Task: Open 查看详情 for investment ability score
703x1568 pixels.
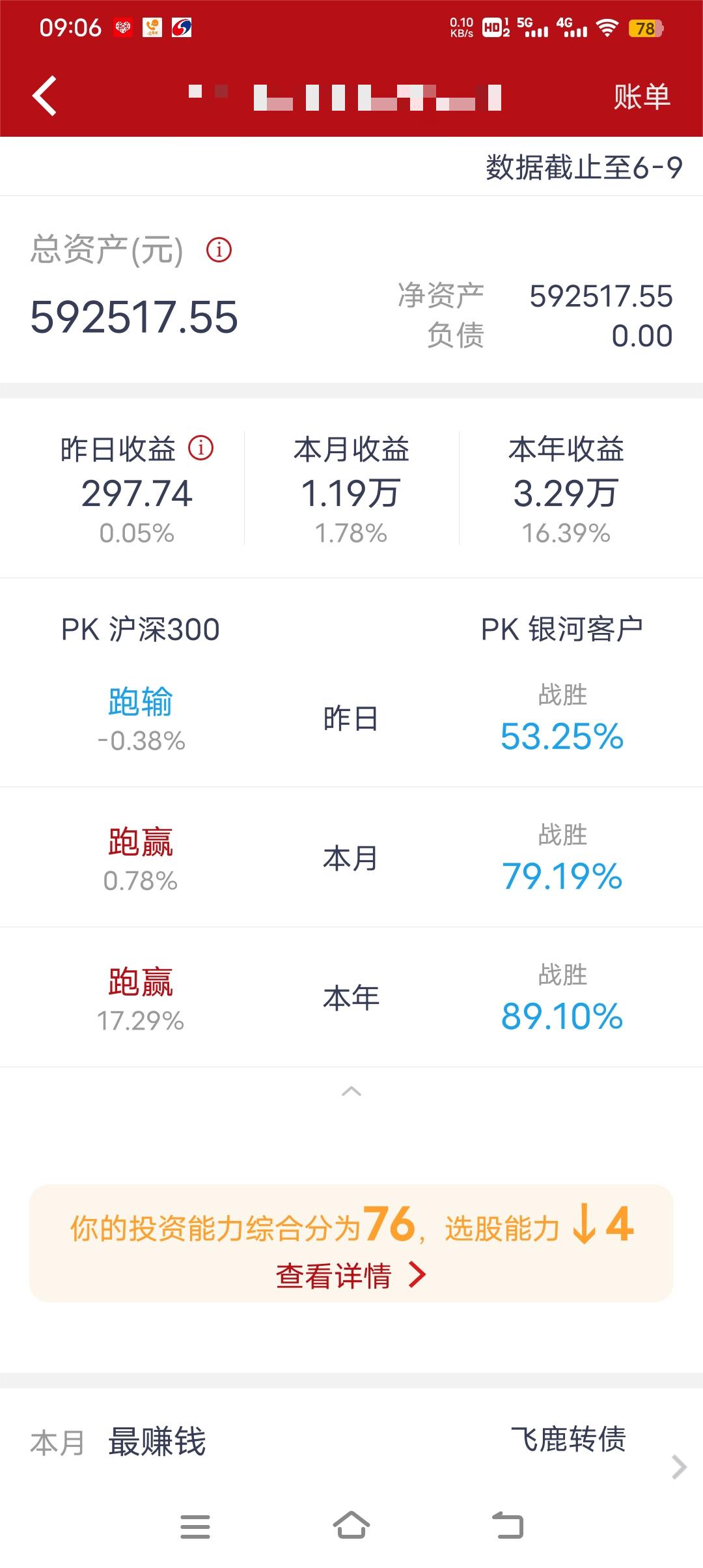Action: pos(350,1275)
